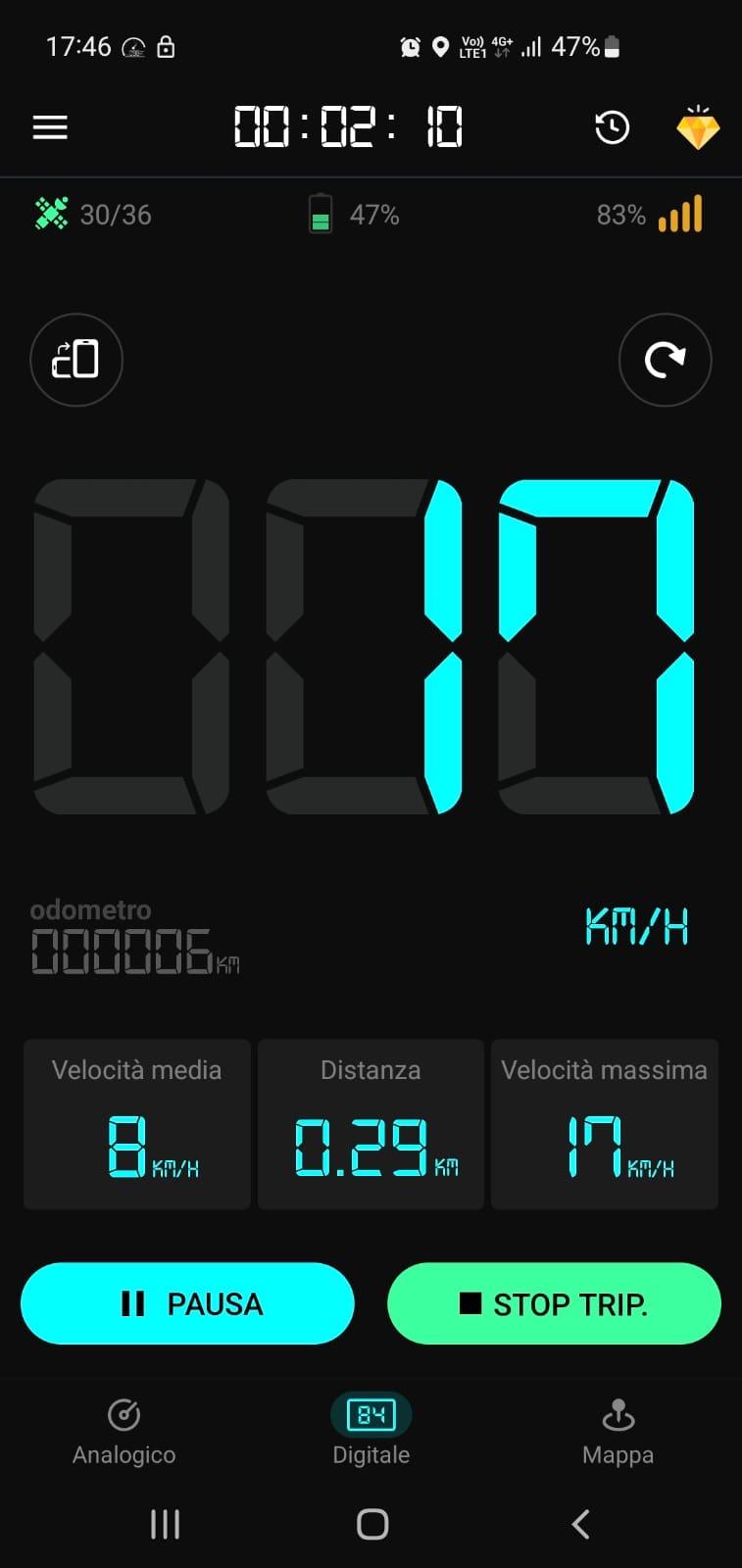This screenshot has width=742, height=1568.
Task: Select the Digitale tab
Action: coord(371,1432)
